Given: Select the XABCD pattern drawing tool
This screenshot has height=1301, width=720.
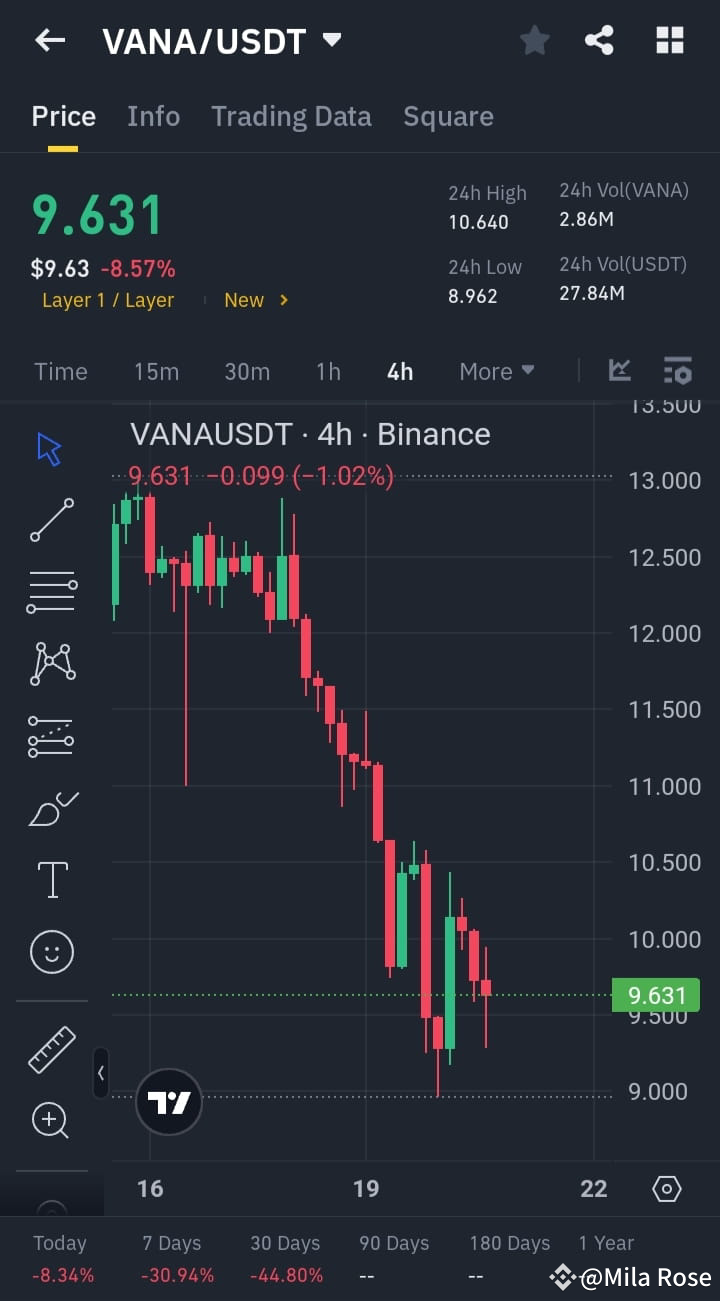Looking at the screenshot, I should click(x=50, y=663).
